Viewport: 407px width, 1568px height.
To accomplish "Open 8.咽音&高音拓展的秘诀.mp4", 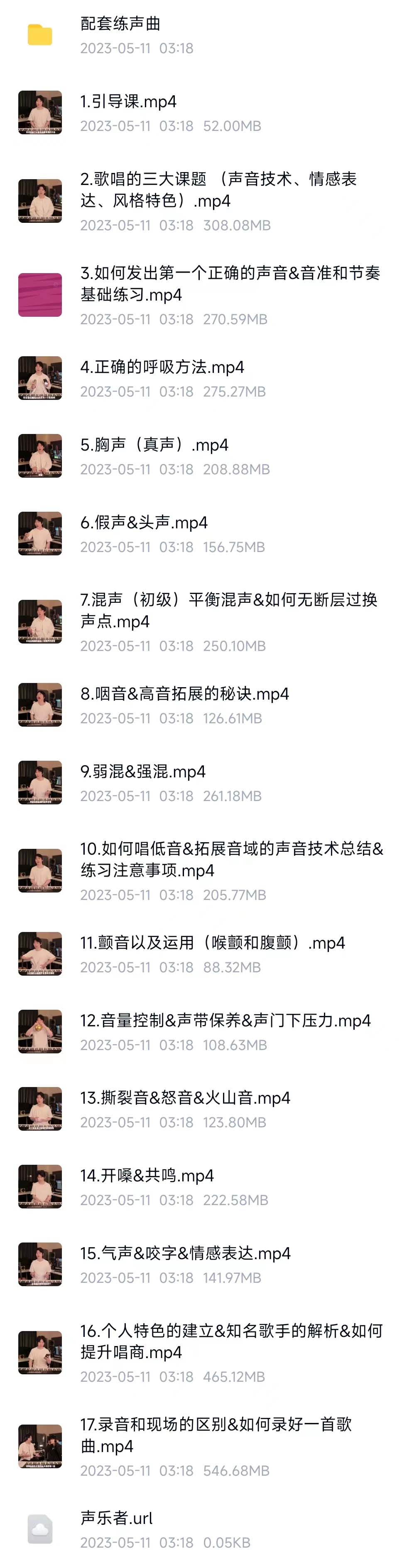I will [184, 694].
